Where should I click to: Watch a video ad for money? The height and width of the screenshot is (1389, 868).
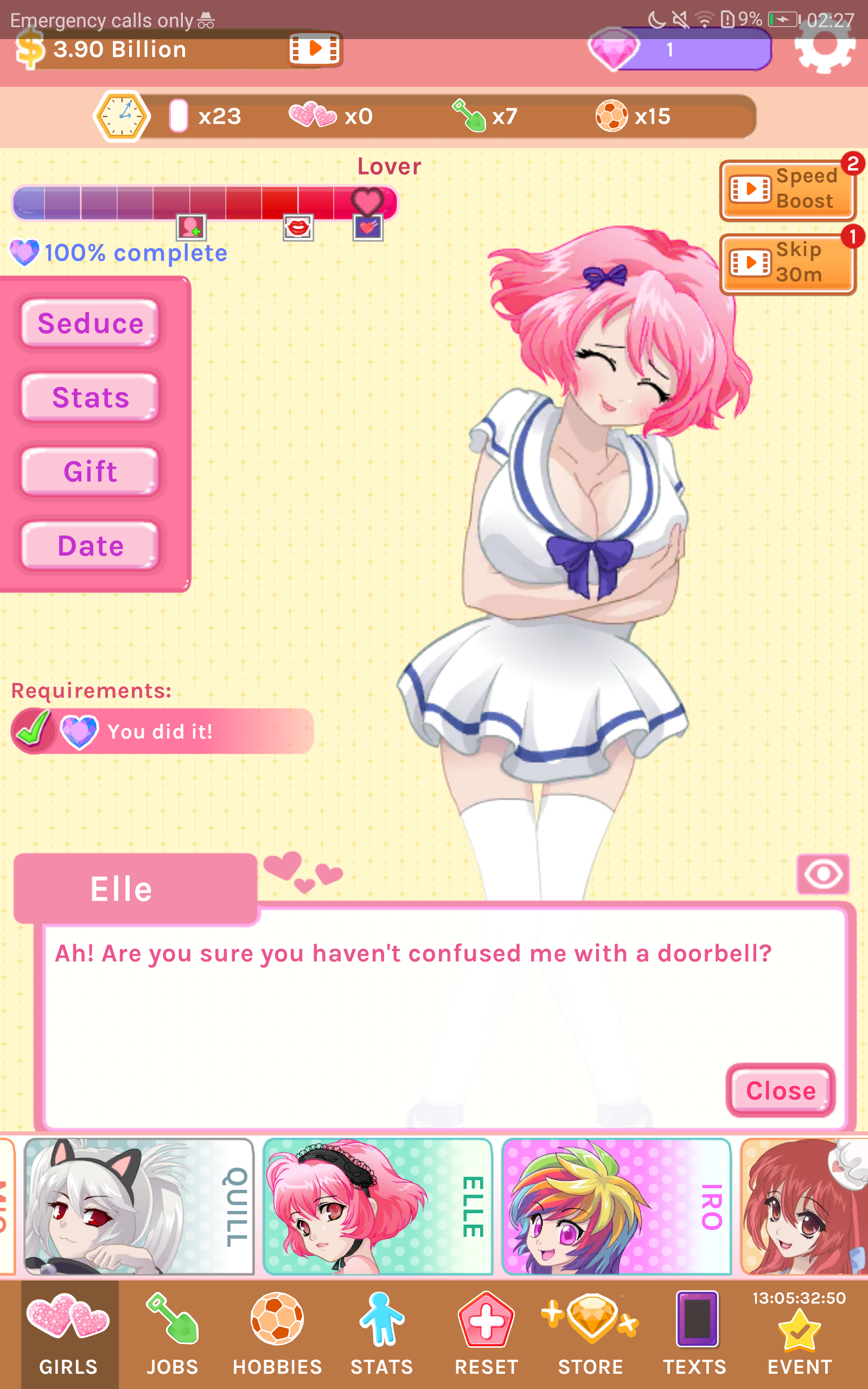pos(314,49)
